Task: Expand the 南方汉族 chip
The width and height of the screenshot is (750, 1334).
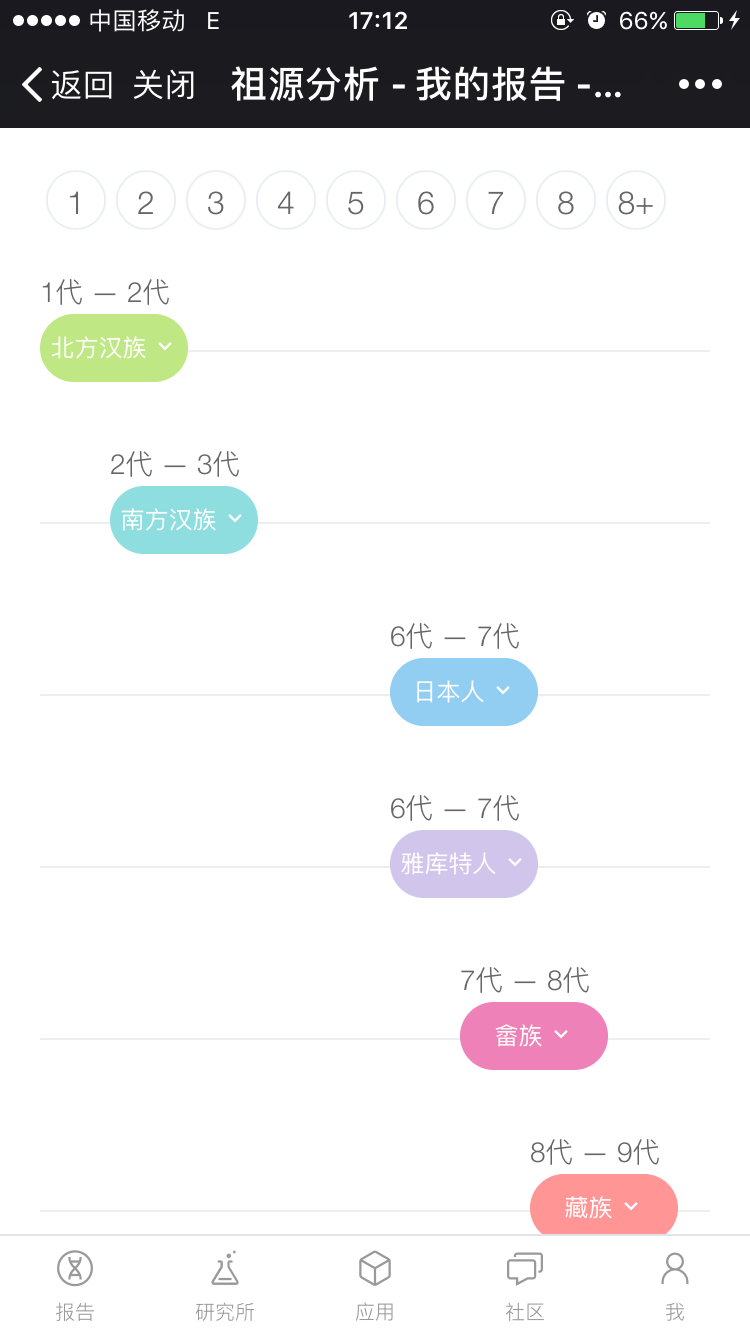Action: tap(184, 520)
